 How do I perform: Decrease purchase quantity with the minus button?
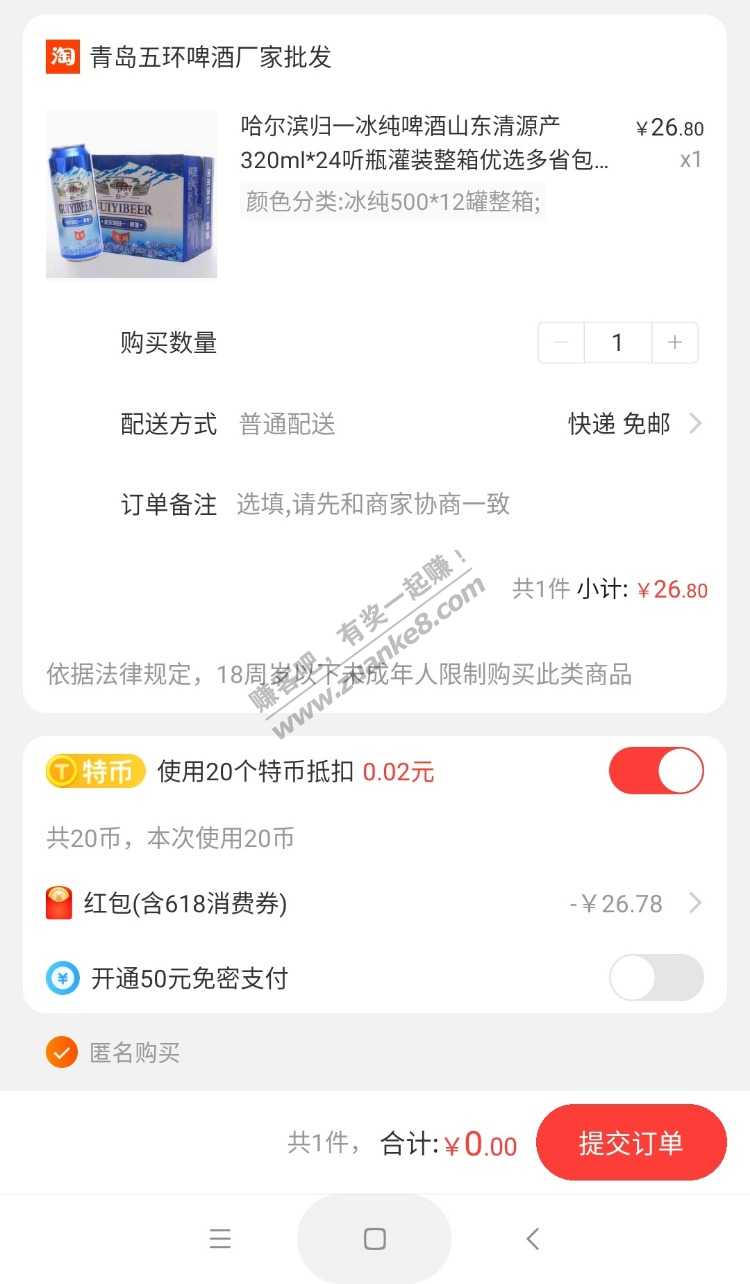pos(561,343)
